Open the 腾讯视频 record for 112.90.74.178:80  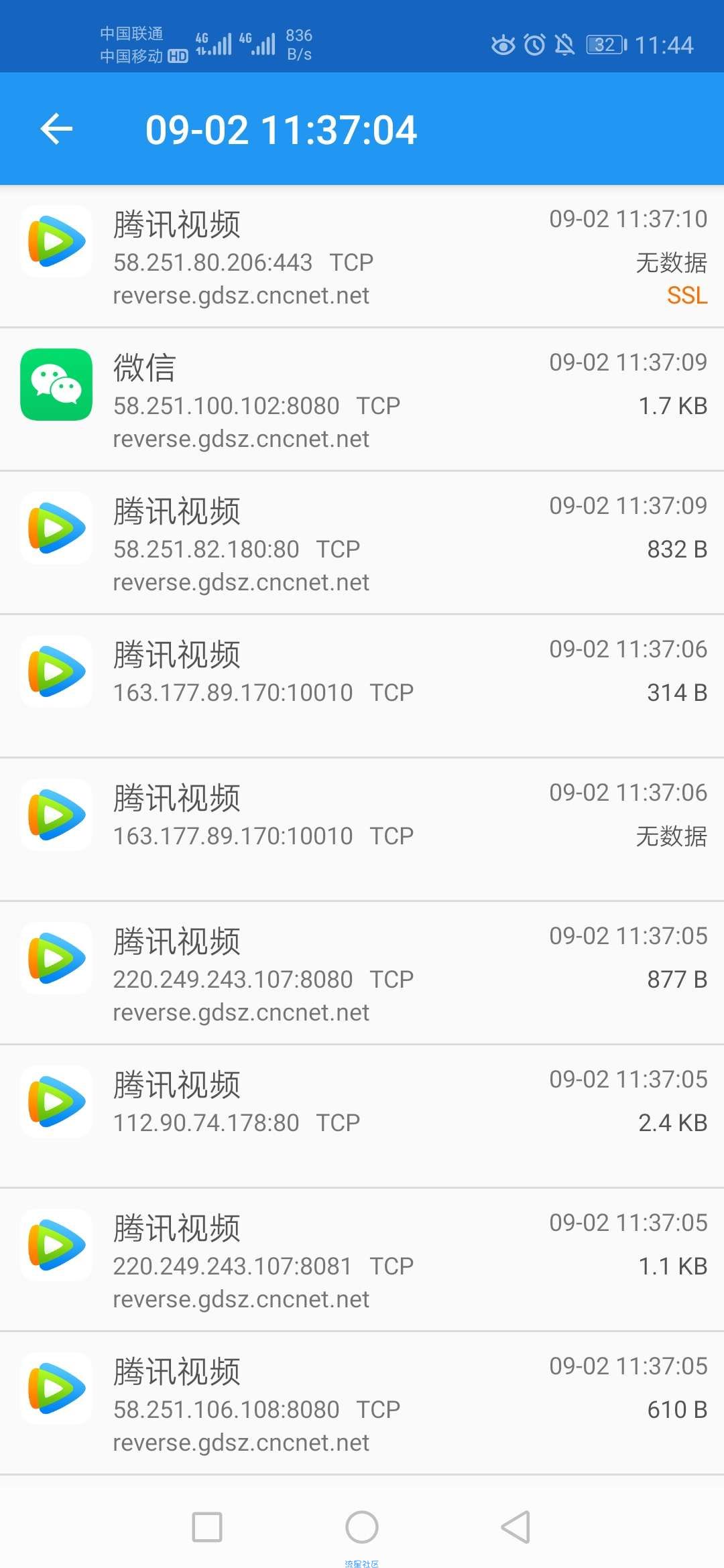click(362, 1117)
